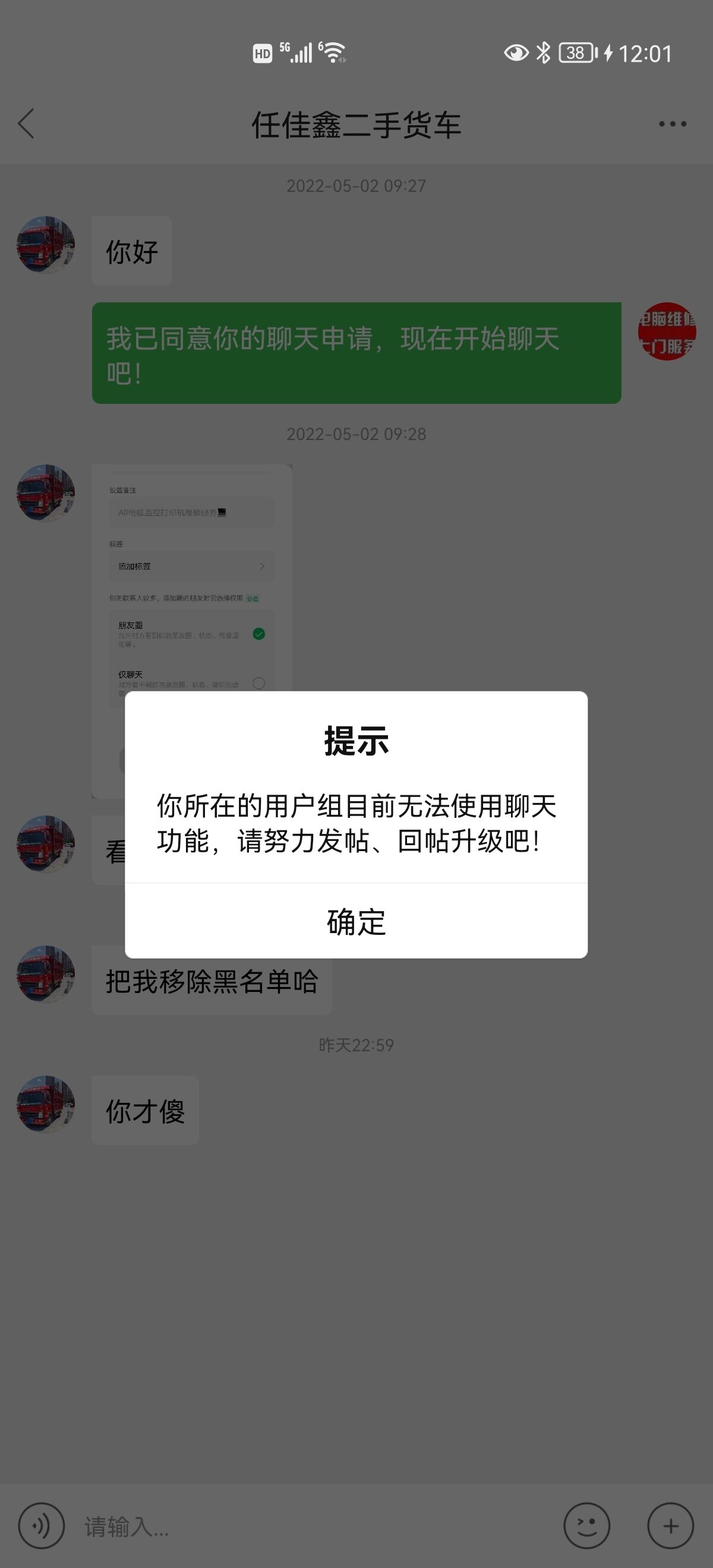Go back from the 任佳鑫二手货车 chat
This screenshot has width=713, height=1568.
pos(26,124)
